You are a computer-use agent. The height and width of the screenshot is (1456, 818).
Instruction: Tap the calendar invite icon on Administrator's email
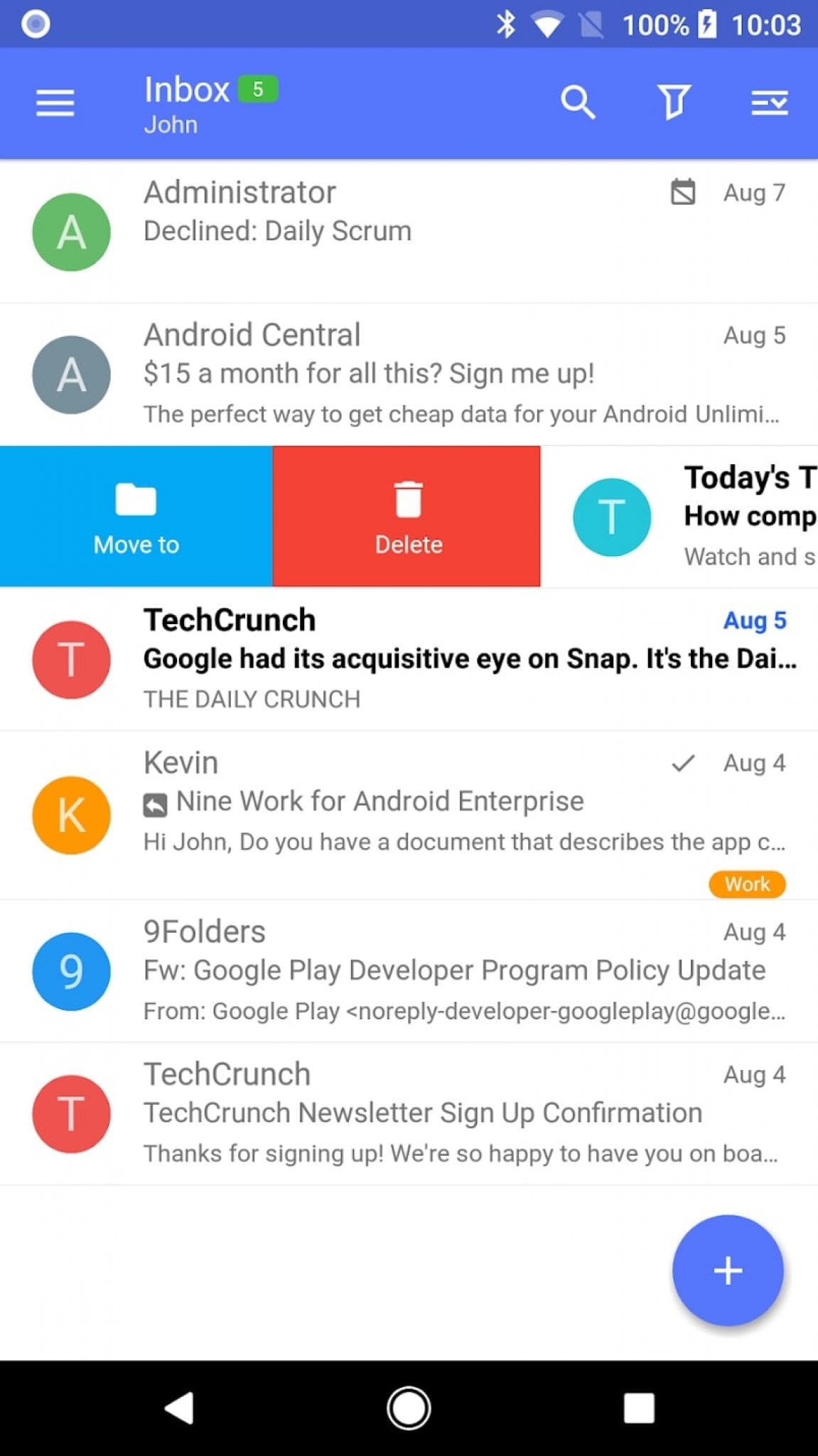tap(682, 191)
